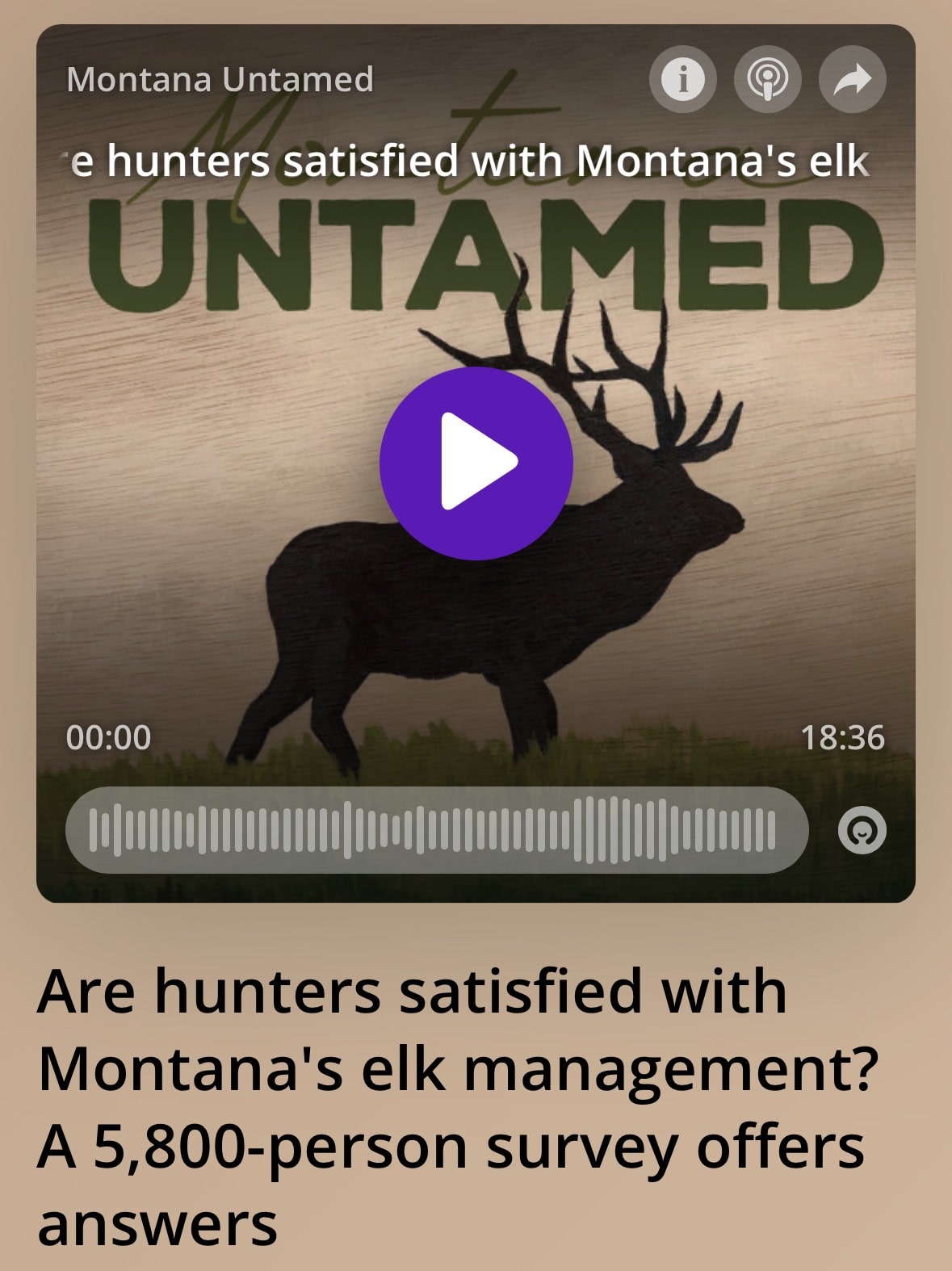Open the podcast subscribe icon
The image size is (952, 1271).
click(x=767, y=79)
